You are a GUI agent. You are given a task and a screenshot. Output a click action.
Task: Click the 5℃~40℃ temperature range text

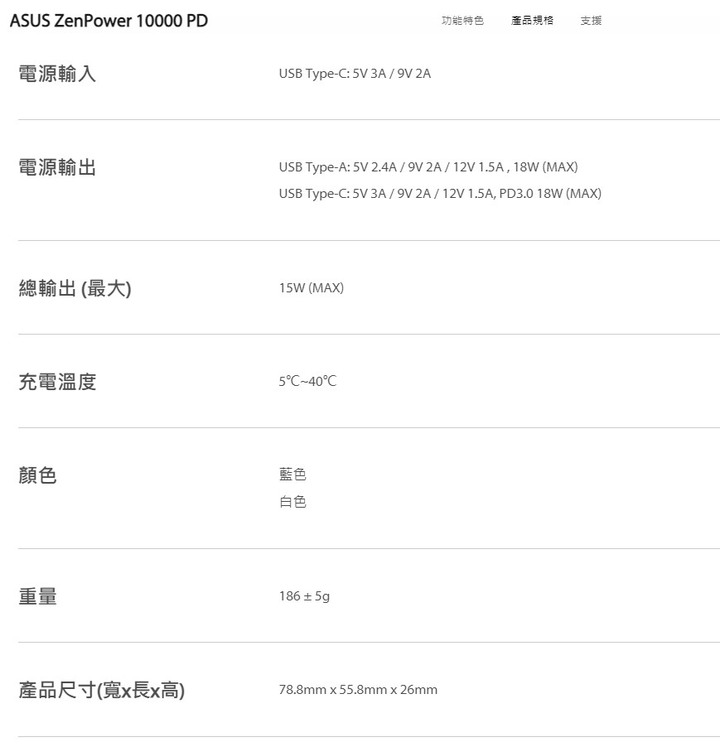point(306,380)
